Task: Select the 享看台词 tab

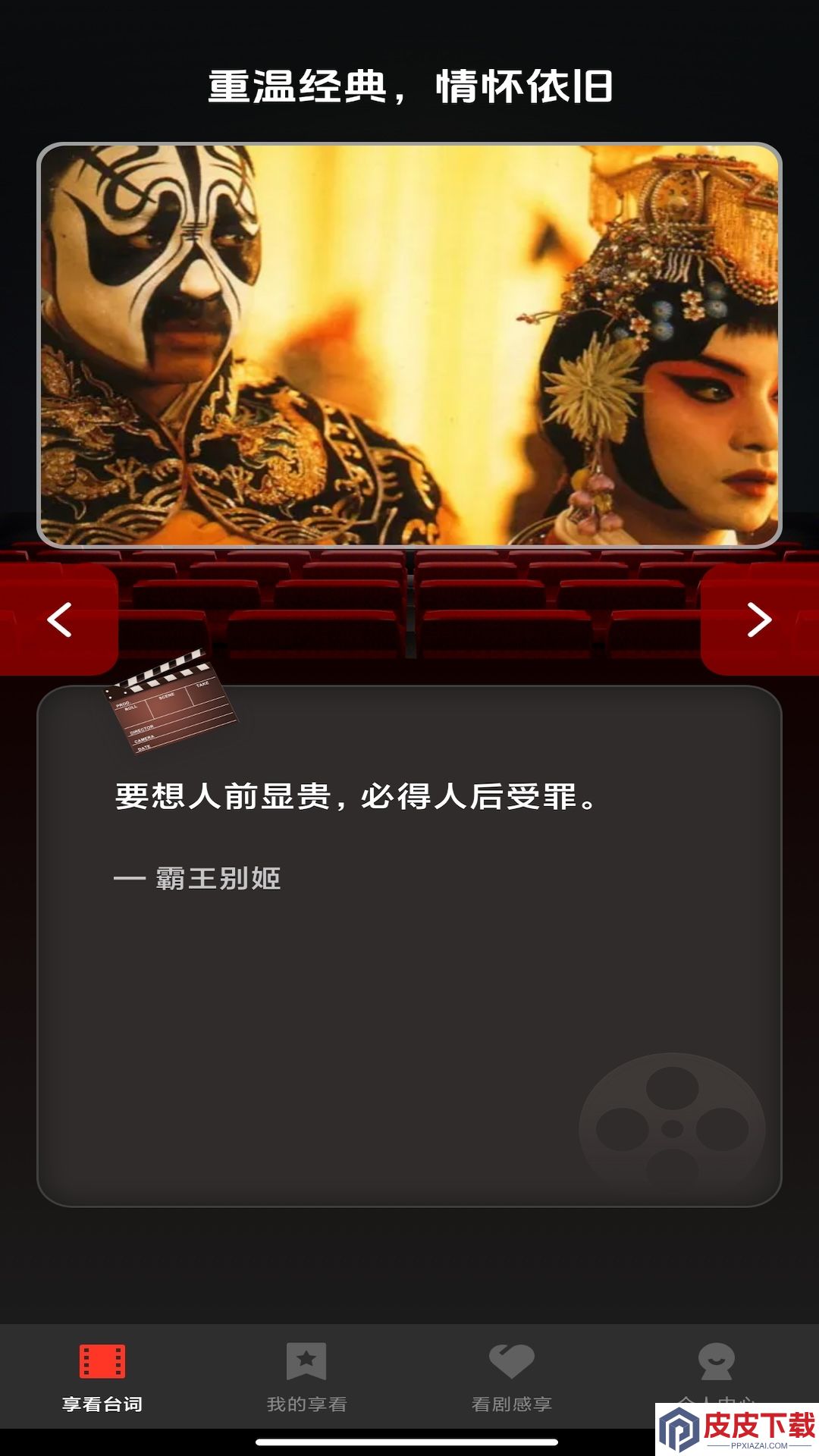Action: click(102, 1377)
